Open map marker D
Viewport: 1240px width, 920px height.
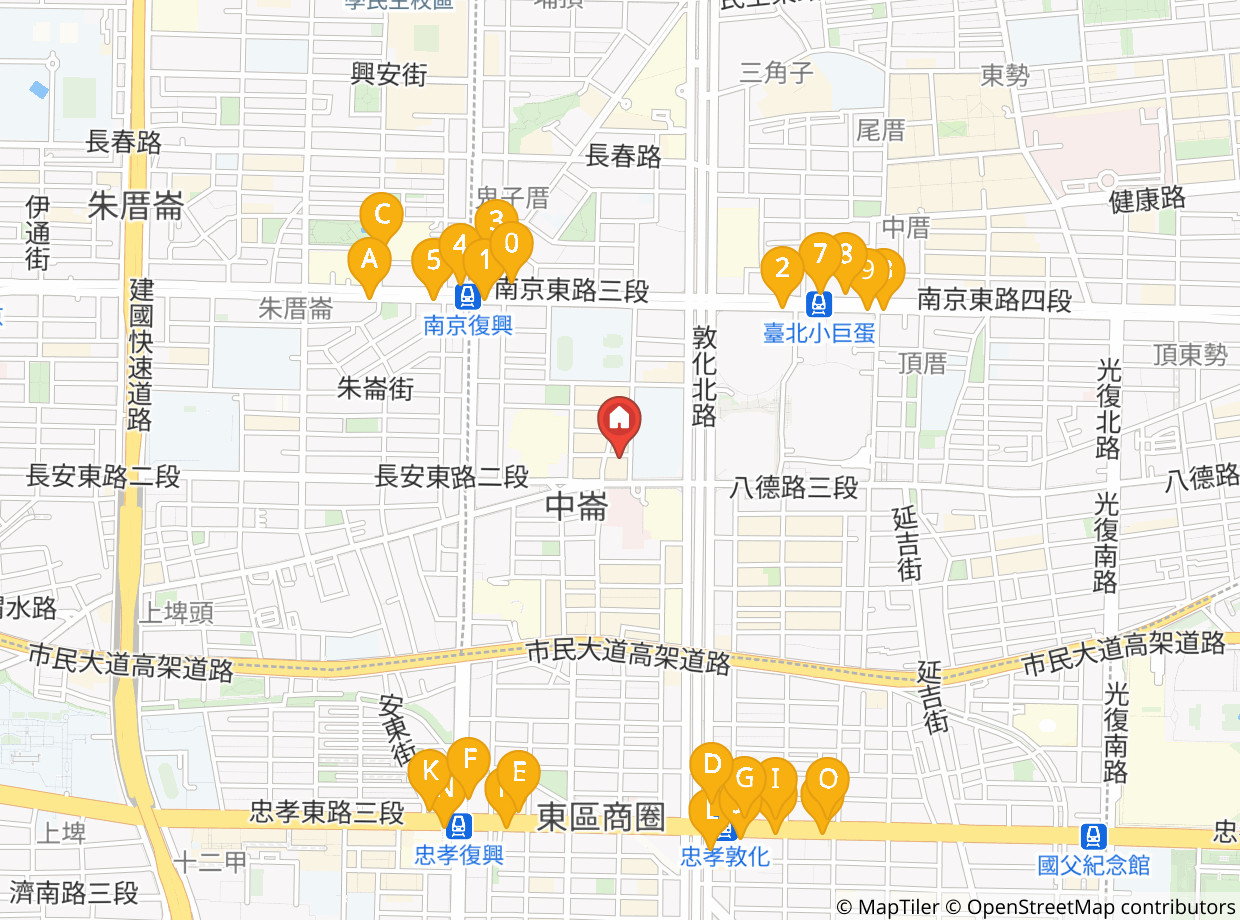tap(711, 764)
